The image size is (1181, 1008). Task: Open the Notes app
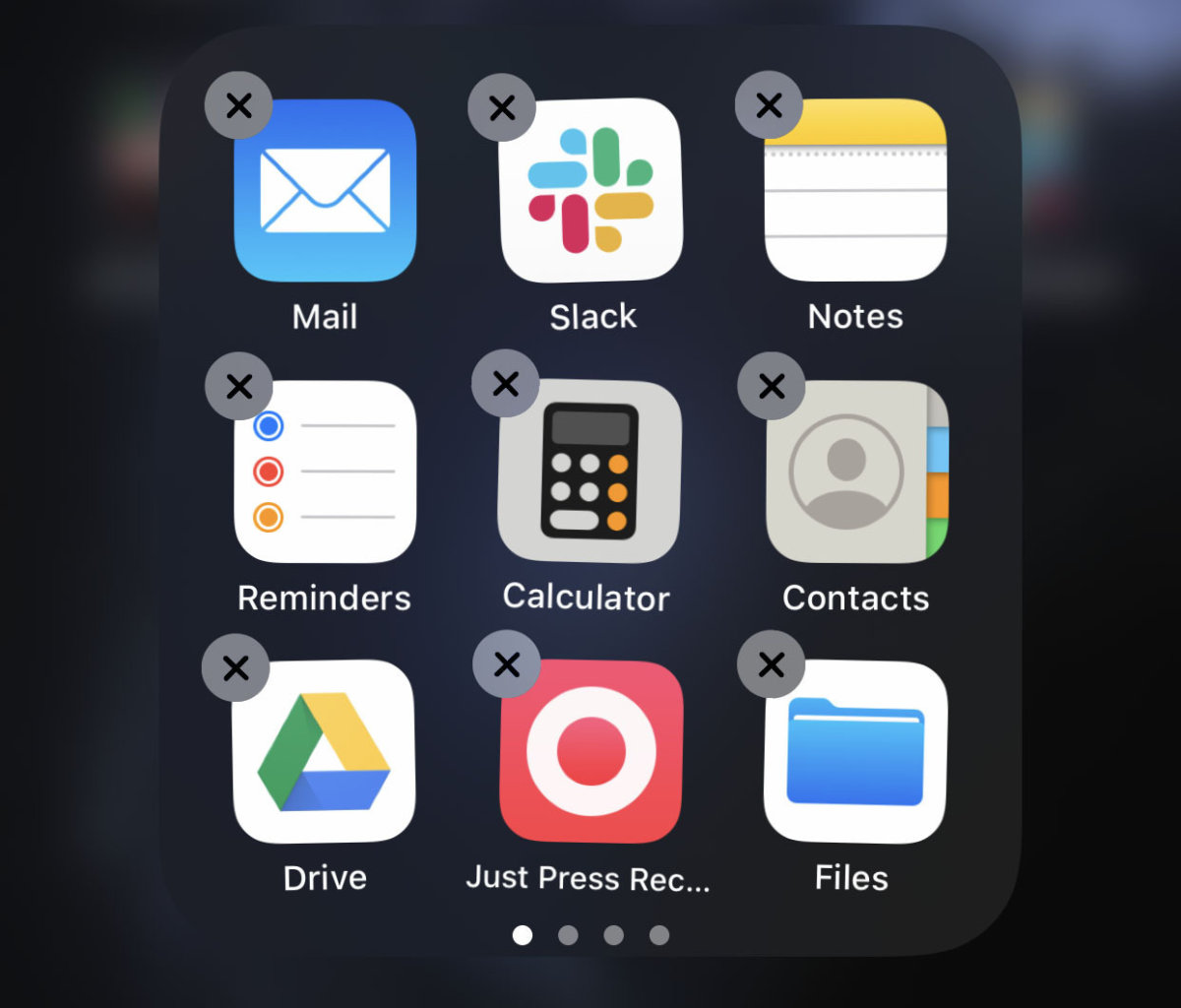pos(855,191)
